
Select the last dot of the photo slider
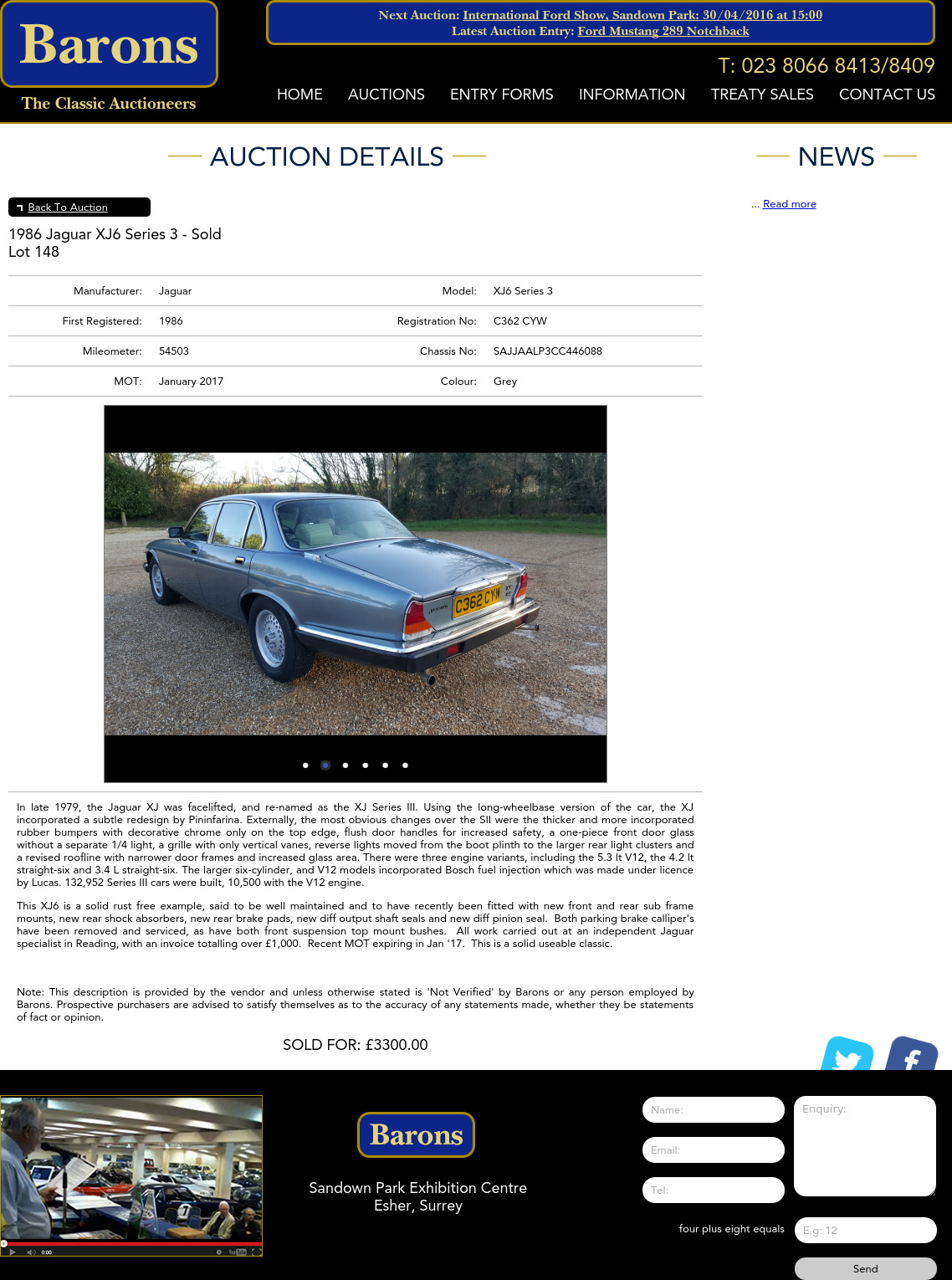tap(405, 765)
